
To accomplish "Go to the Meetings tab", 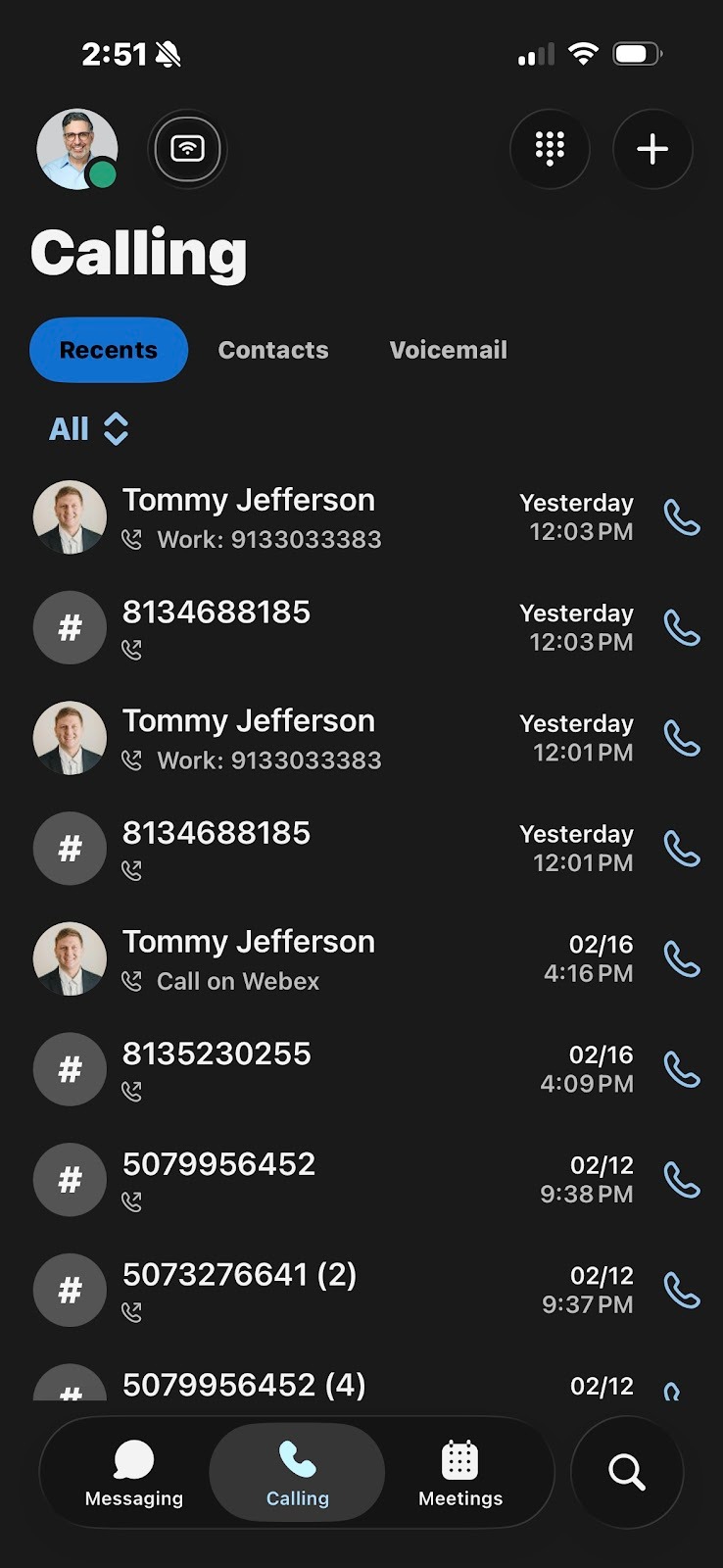I will 460,1472.
